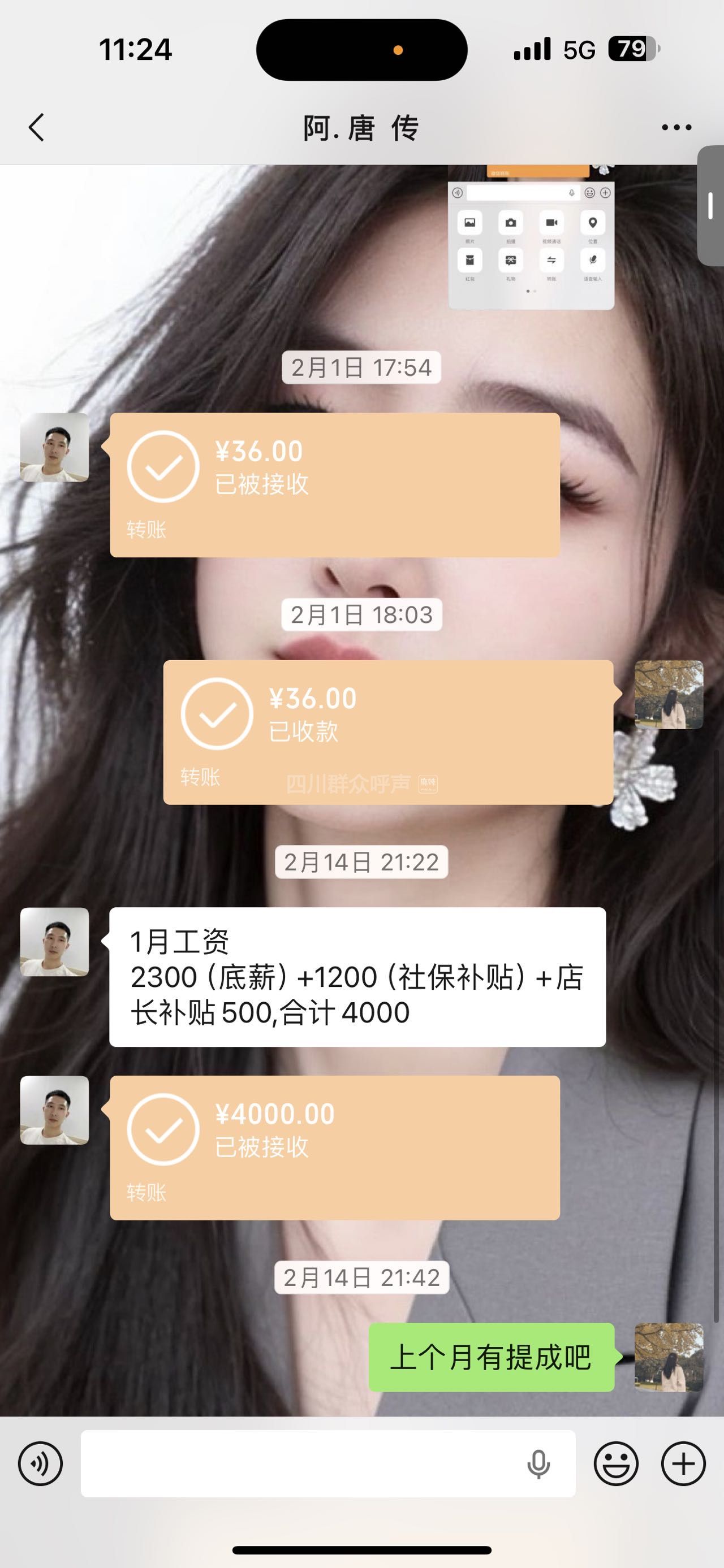Go back from the chat
This screenshot has width=724, height=1568.
click(x=37, y=128)
